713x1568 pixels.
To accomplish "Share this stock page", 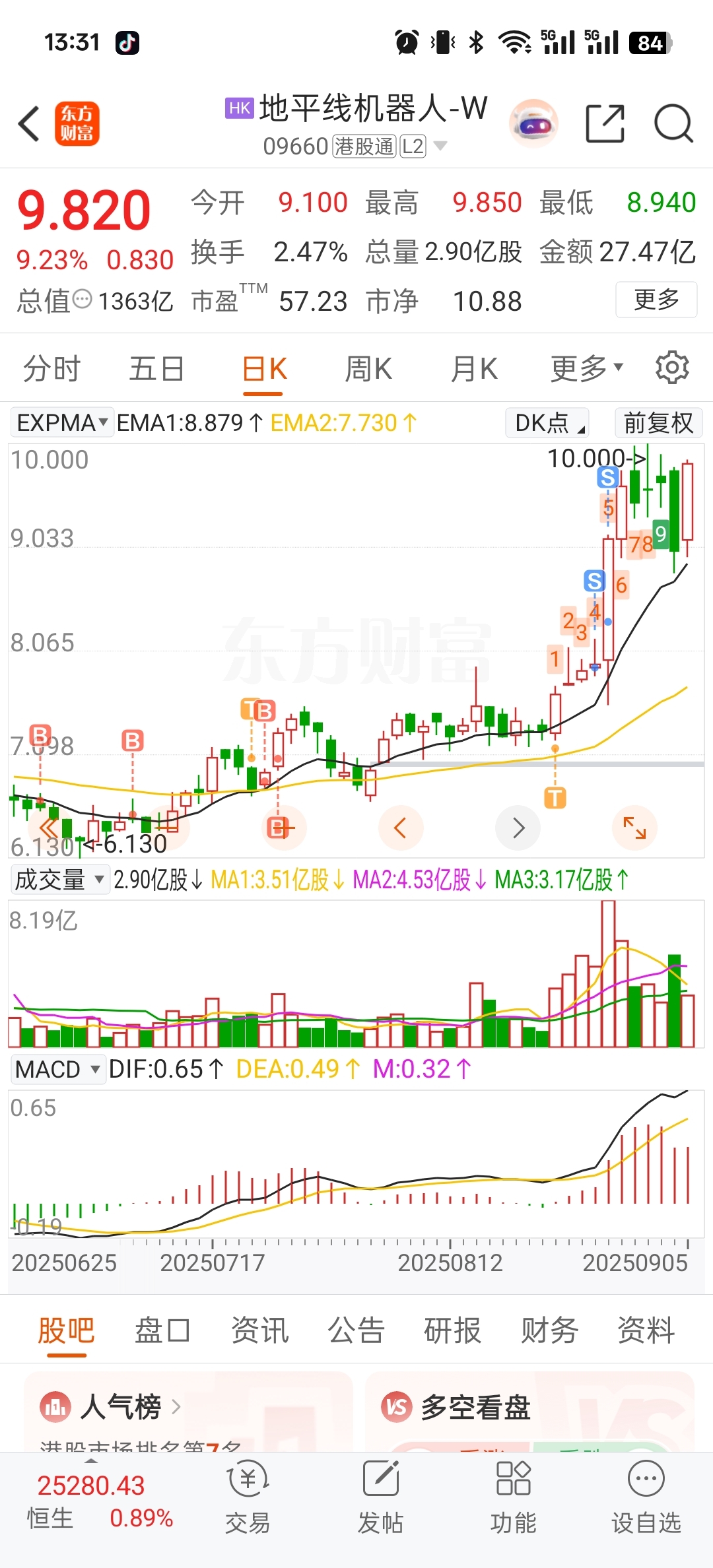I will (x=605, y=123).
